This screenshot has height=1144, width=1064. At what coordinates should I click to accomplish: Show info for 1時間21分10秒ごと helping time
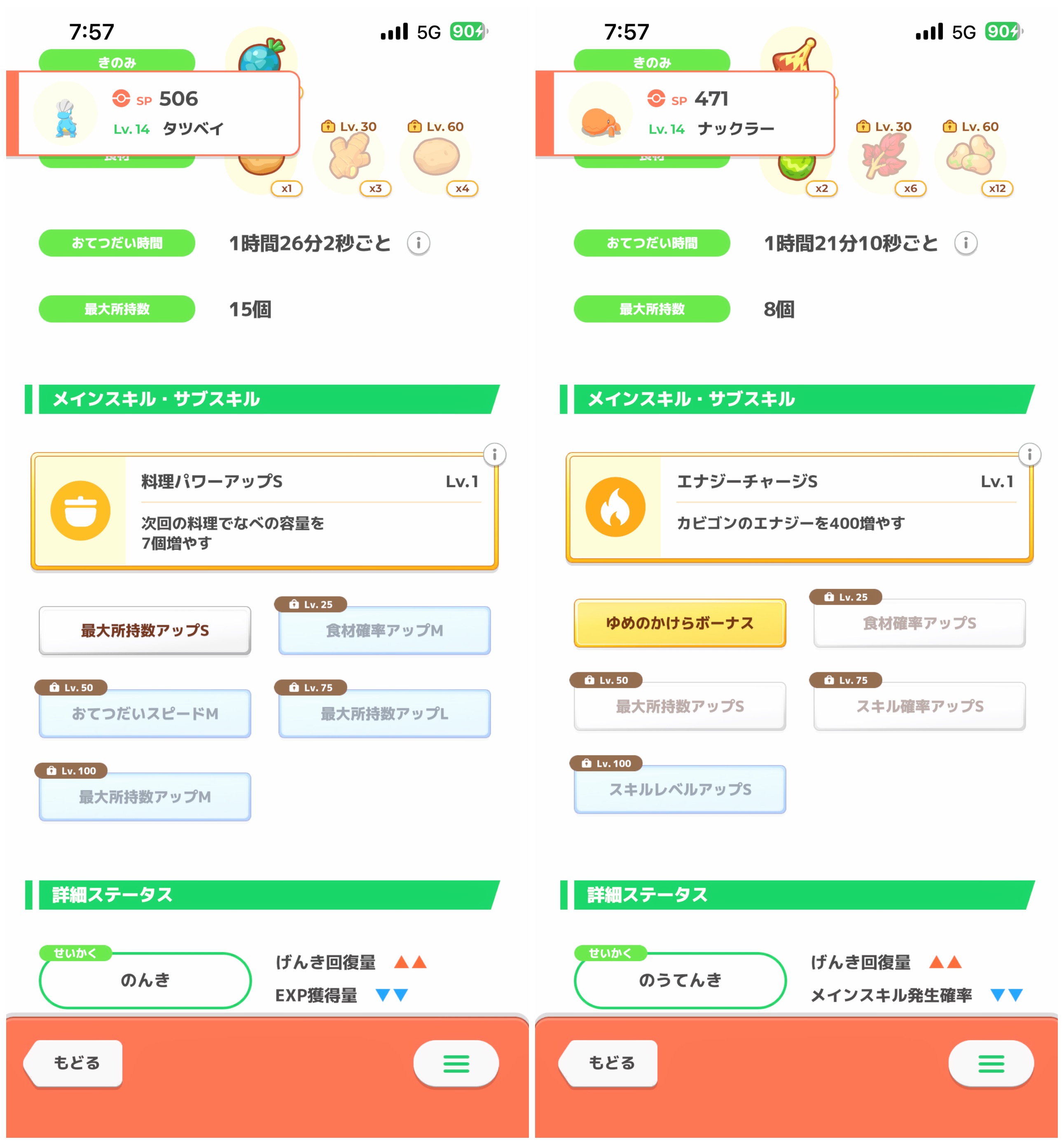point(966,243)
